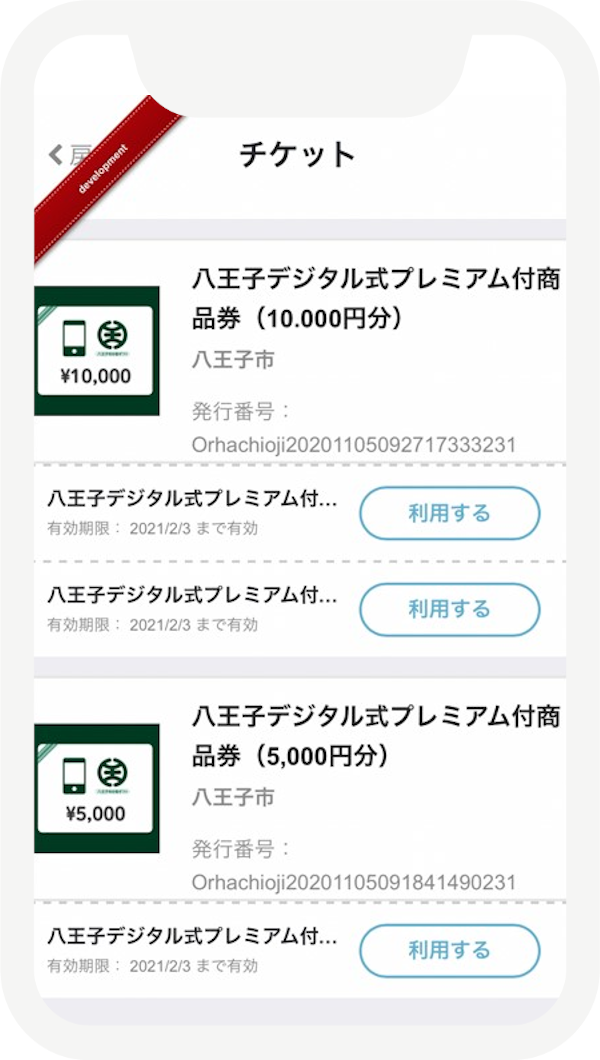Open the 10,000円分 premium voucher card
Image resolution: width=600 pixels, height=1060 pixels.
coord(300,352)
